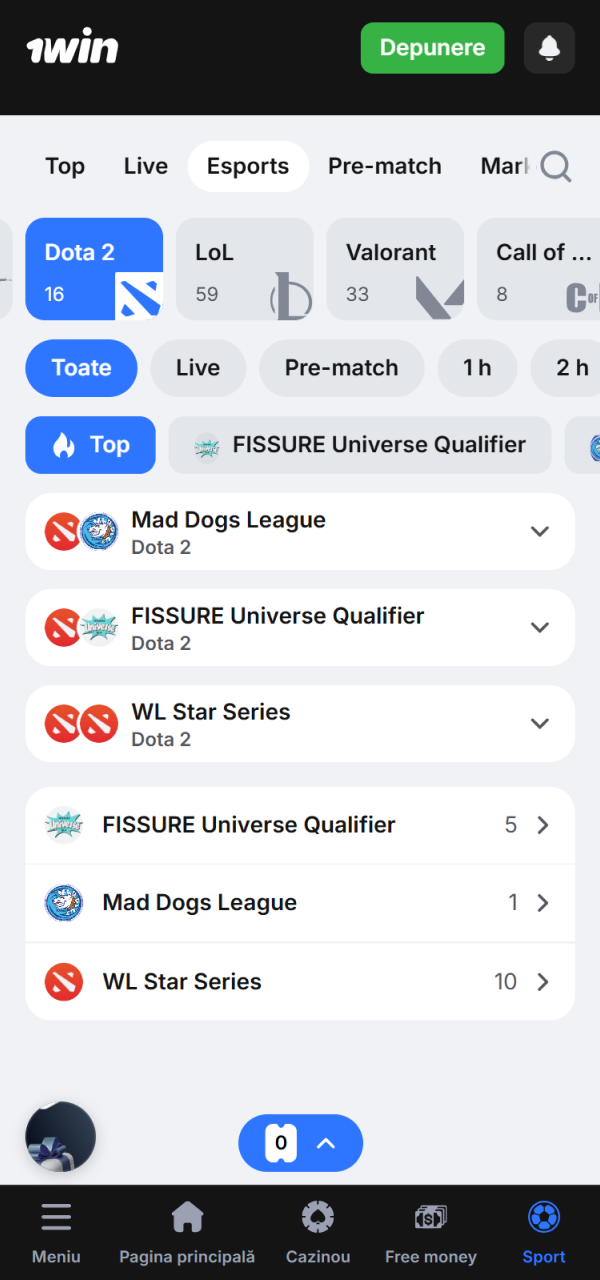This screenshot has height=1280, width=600.
Task: Go to Pagina principală
Action: 187,1234
